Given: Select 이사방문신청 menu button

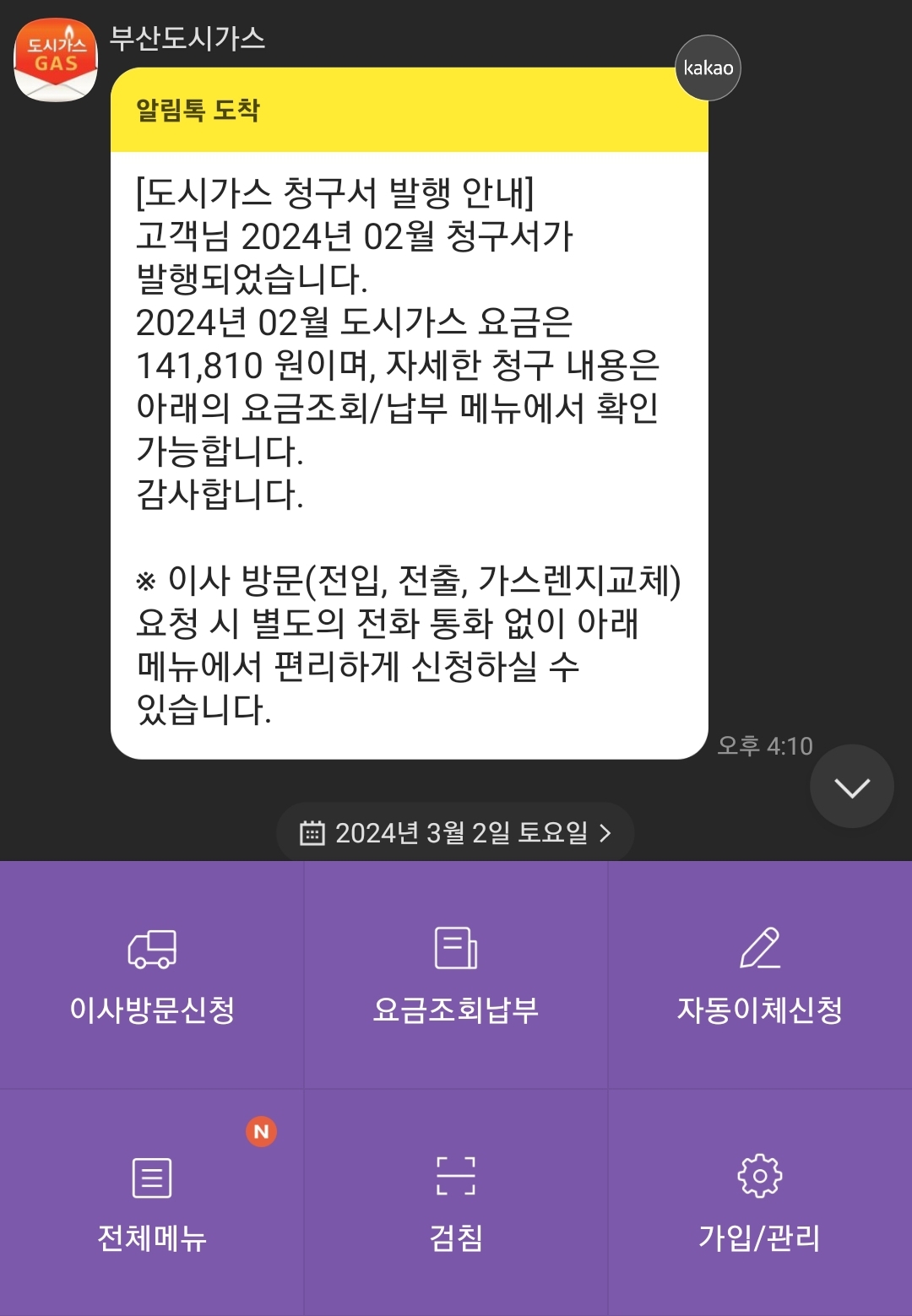Looking at the screenshot, I should coord(152,975).
